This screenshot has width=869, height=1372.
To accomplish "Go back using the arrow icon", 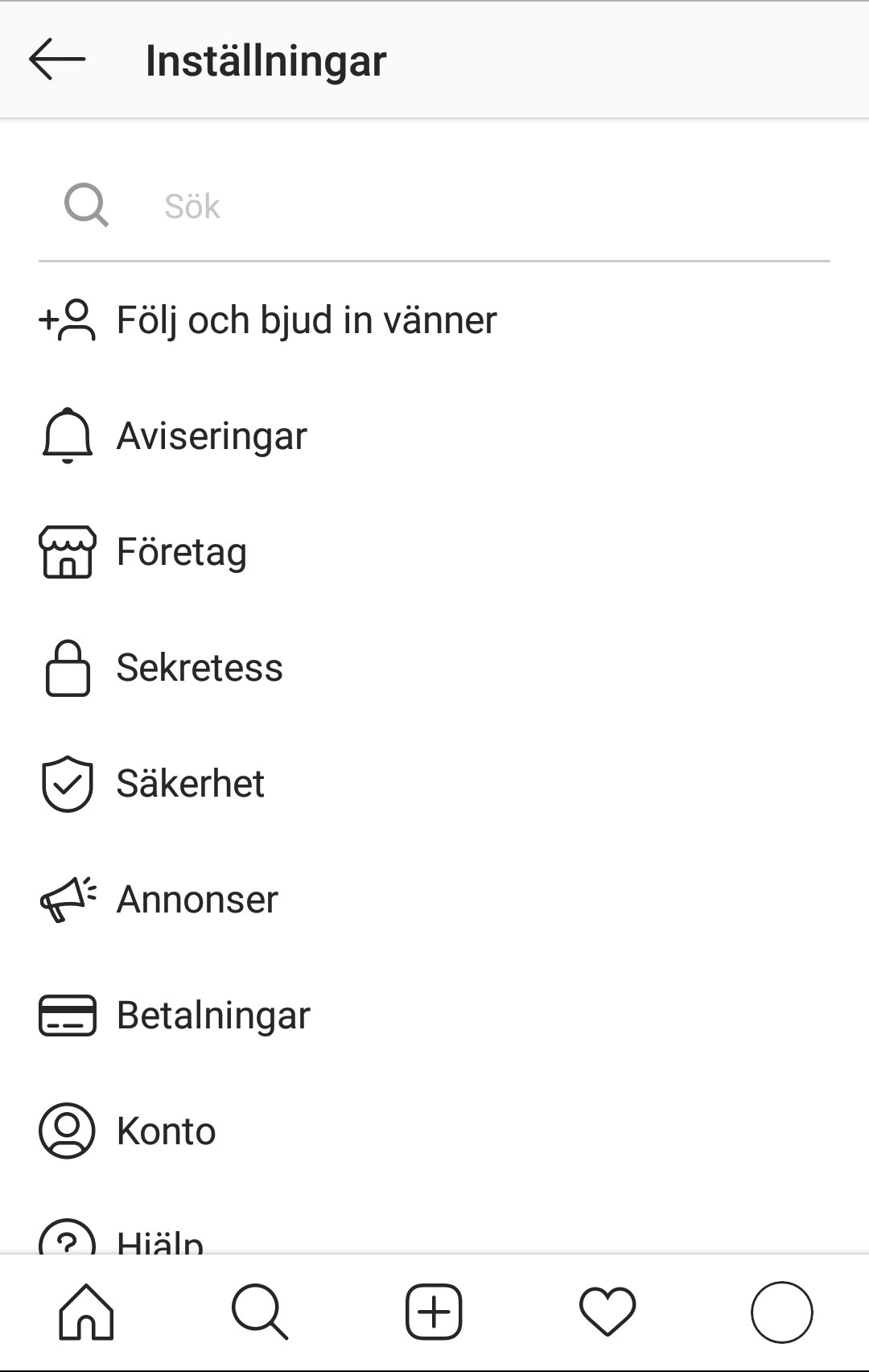I will [x=56, y=60].
